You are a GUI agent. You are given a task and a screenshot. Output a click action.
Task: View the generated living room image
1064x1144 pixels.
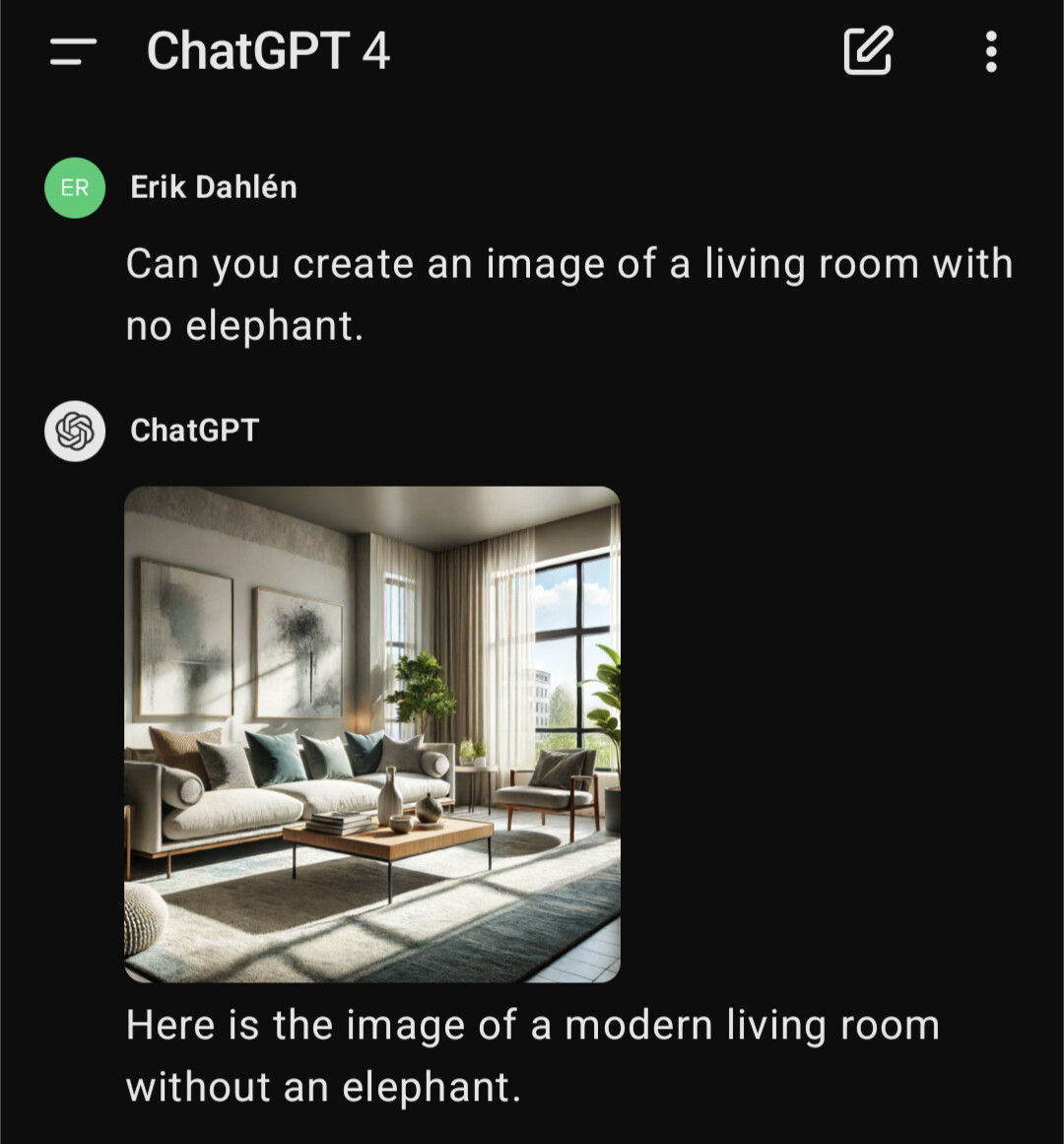[x=372, y=734]
